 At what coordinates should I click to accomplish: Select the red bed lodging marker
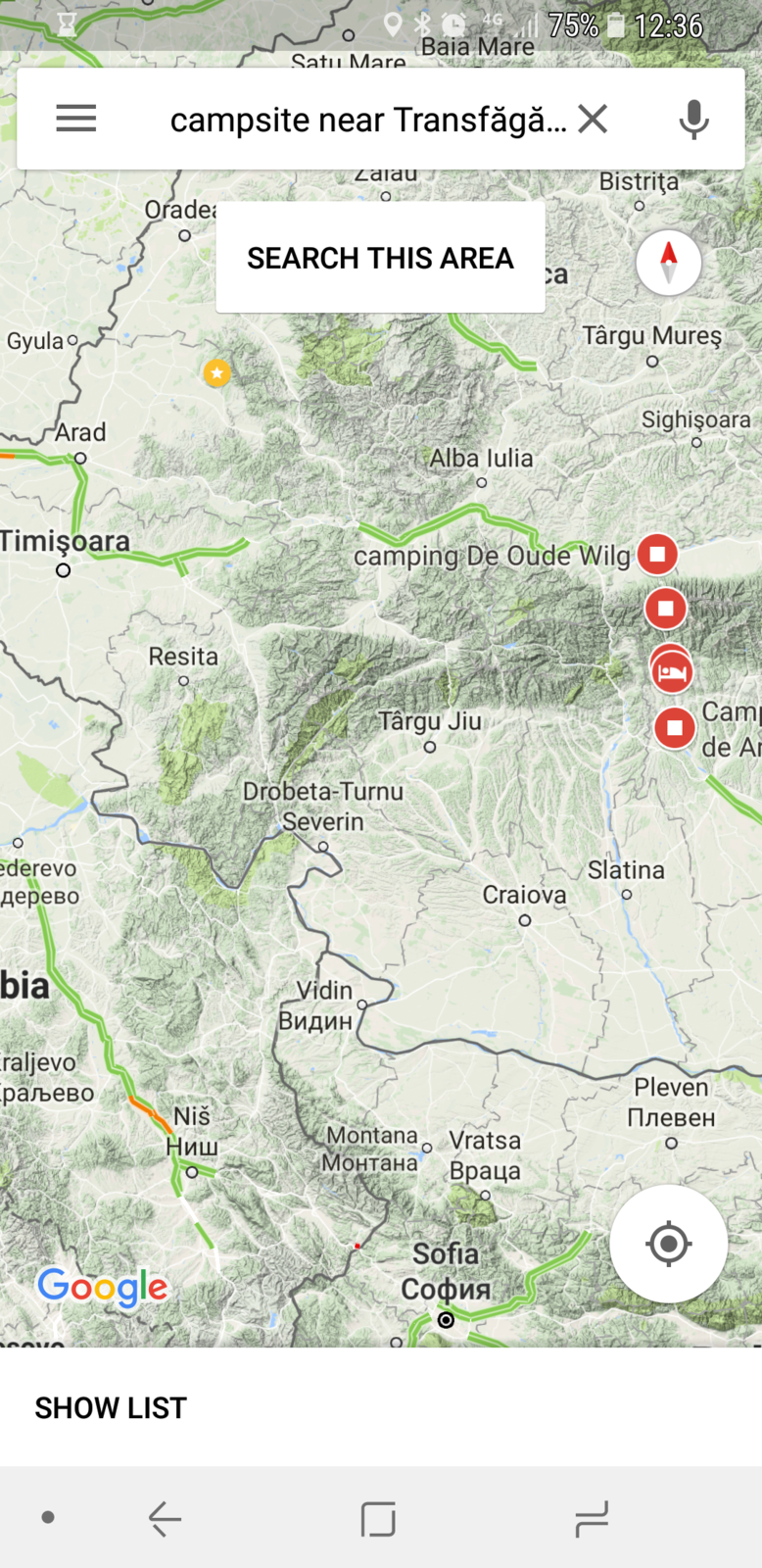pos(672,672)
